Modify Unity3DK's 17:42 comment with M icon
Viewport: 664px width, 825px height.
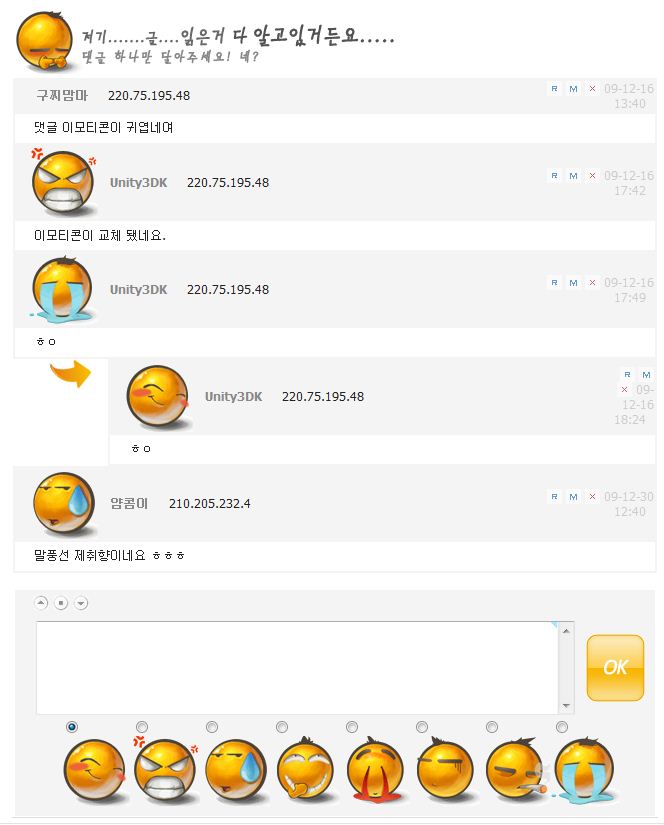pos(573,176)
